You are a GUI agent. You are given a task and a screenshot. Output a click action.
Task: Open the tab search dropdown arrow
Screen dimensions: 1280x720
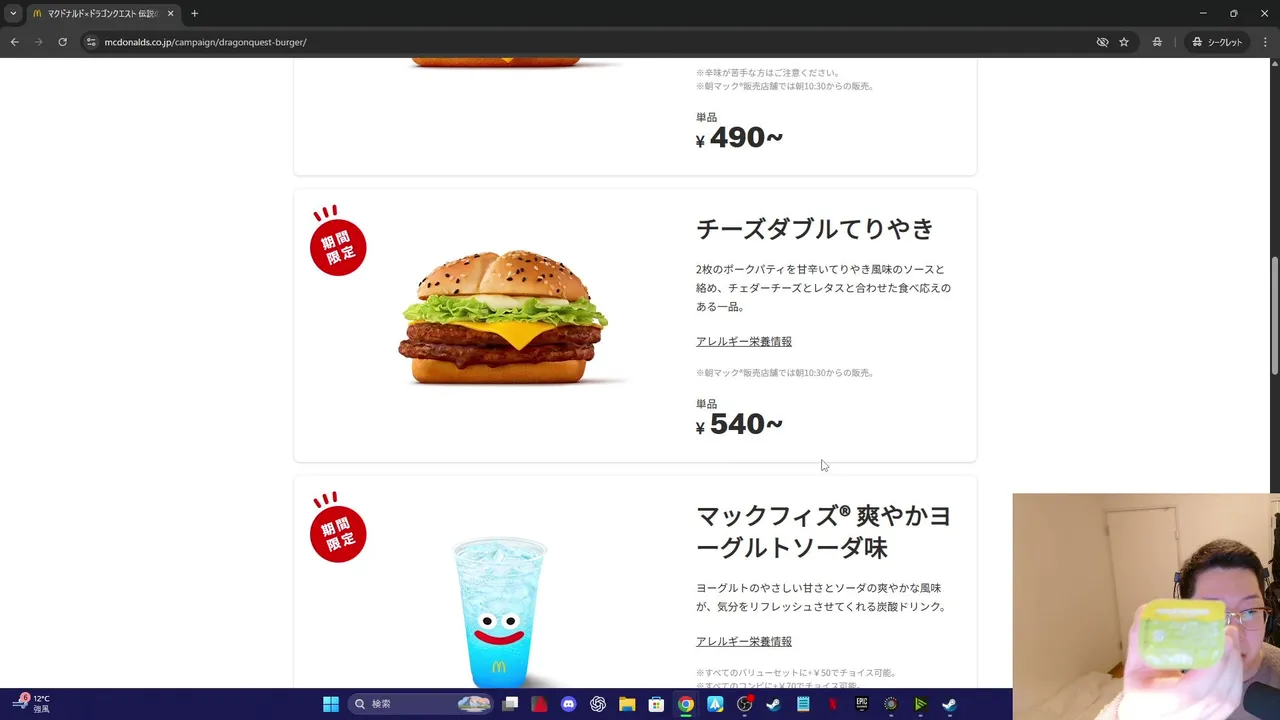click(13, 14)
